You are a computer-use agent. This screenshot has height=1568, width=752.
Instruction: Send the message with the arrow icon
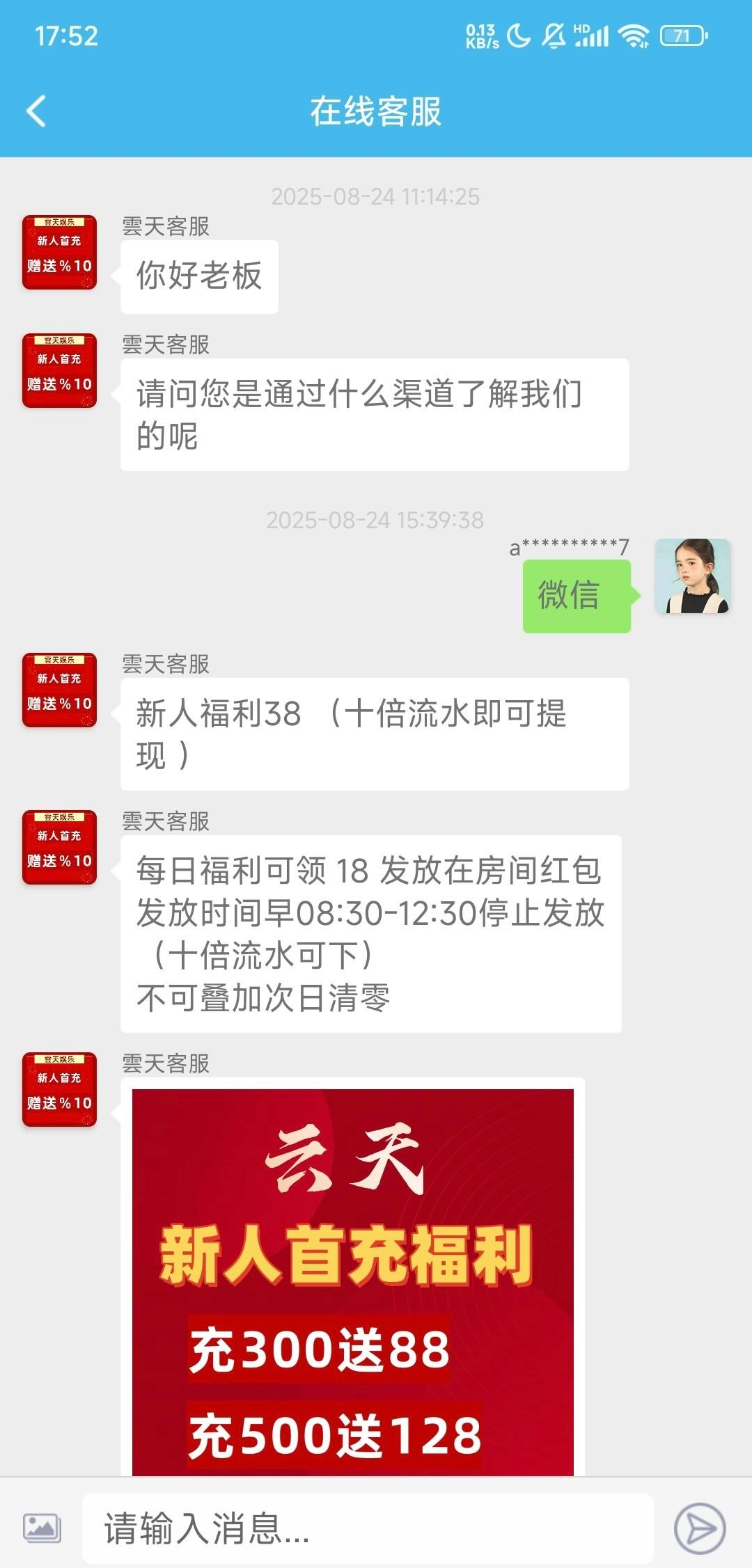coord(699,1528)
